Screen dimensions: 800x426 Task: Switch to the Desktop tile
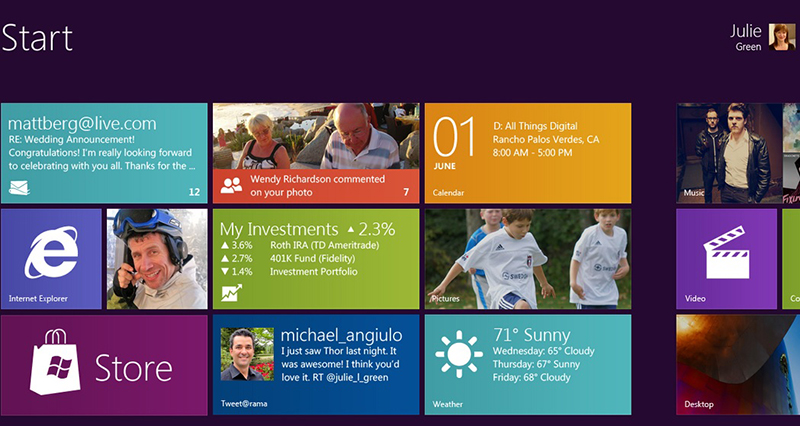738,364
